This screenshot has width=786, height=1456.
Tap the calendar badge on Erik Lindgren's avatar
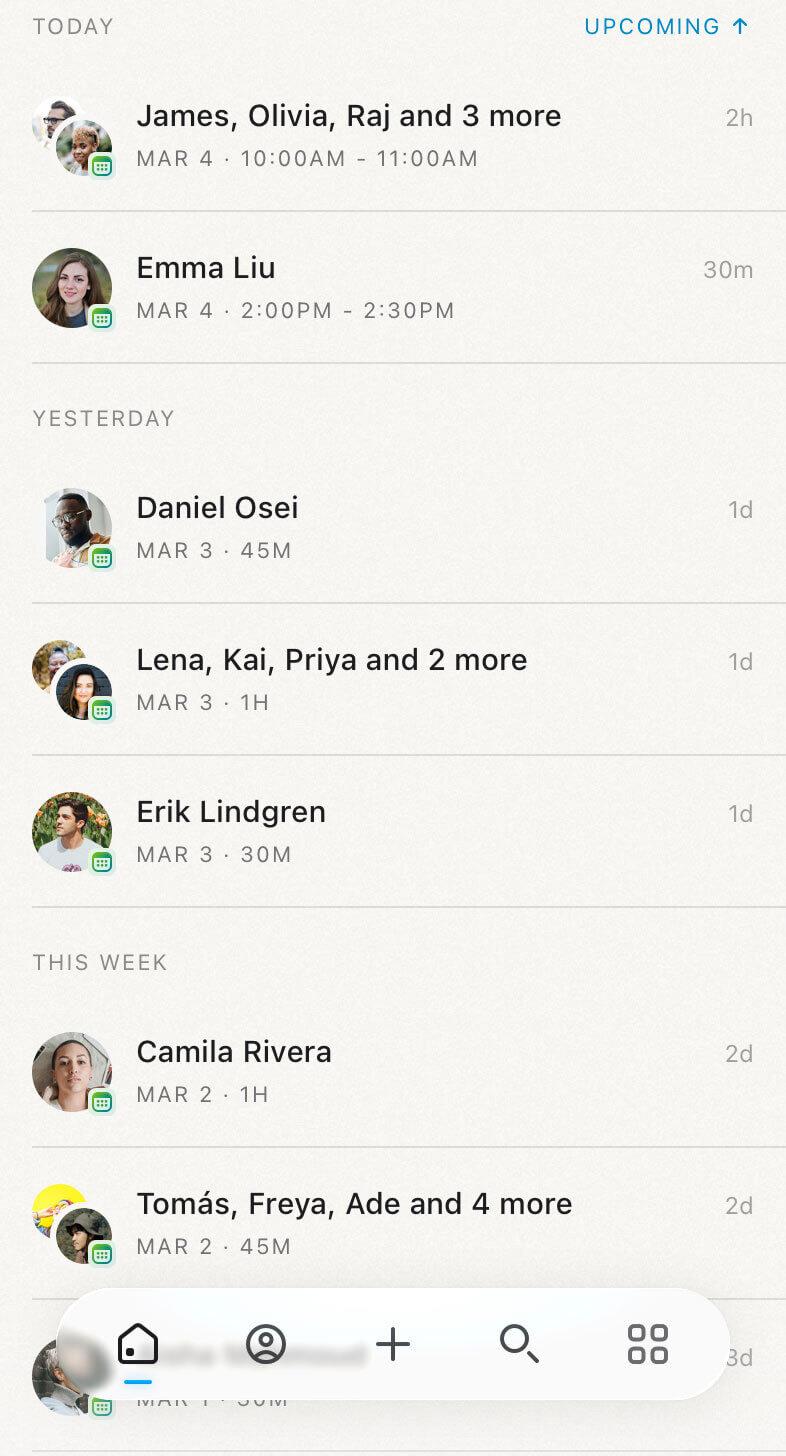coord(99,861)
